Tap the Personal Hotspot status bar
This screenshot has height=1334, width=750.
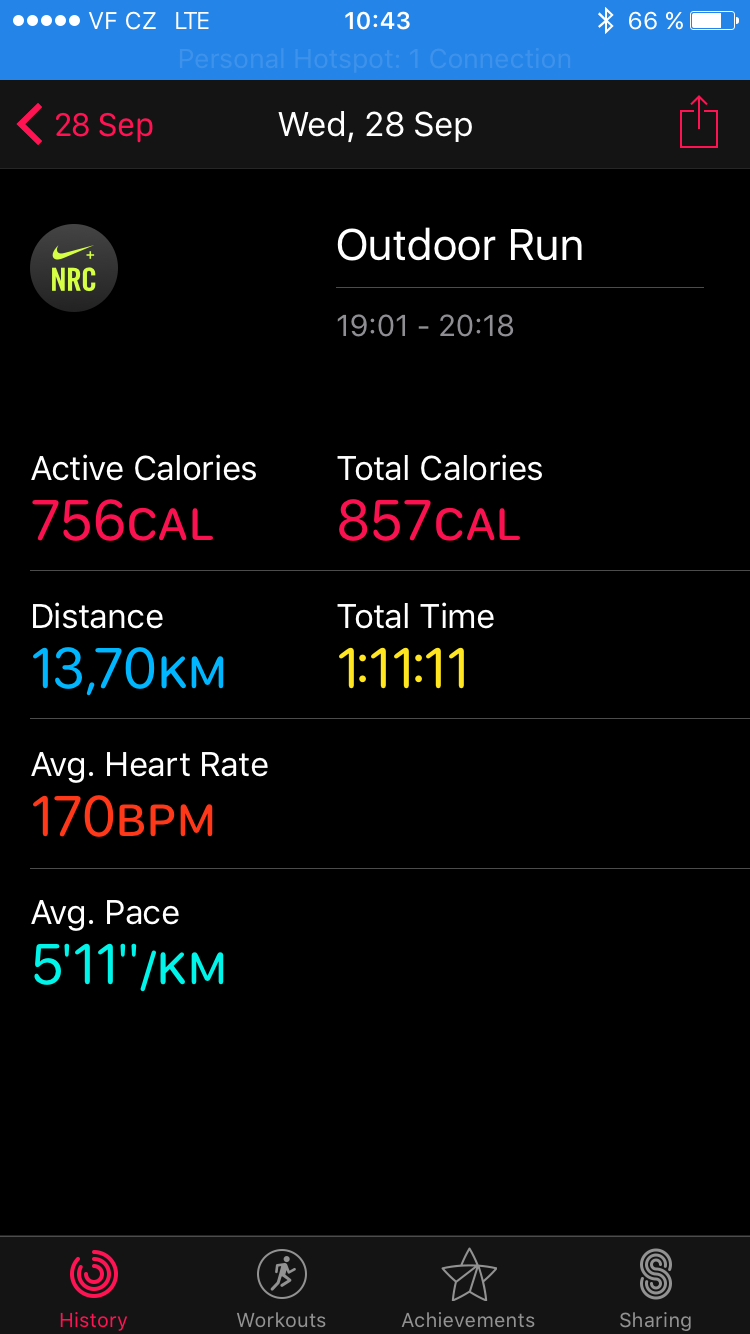click(x=375, y=59)
